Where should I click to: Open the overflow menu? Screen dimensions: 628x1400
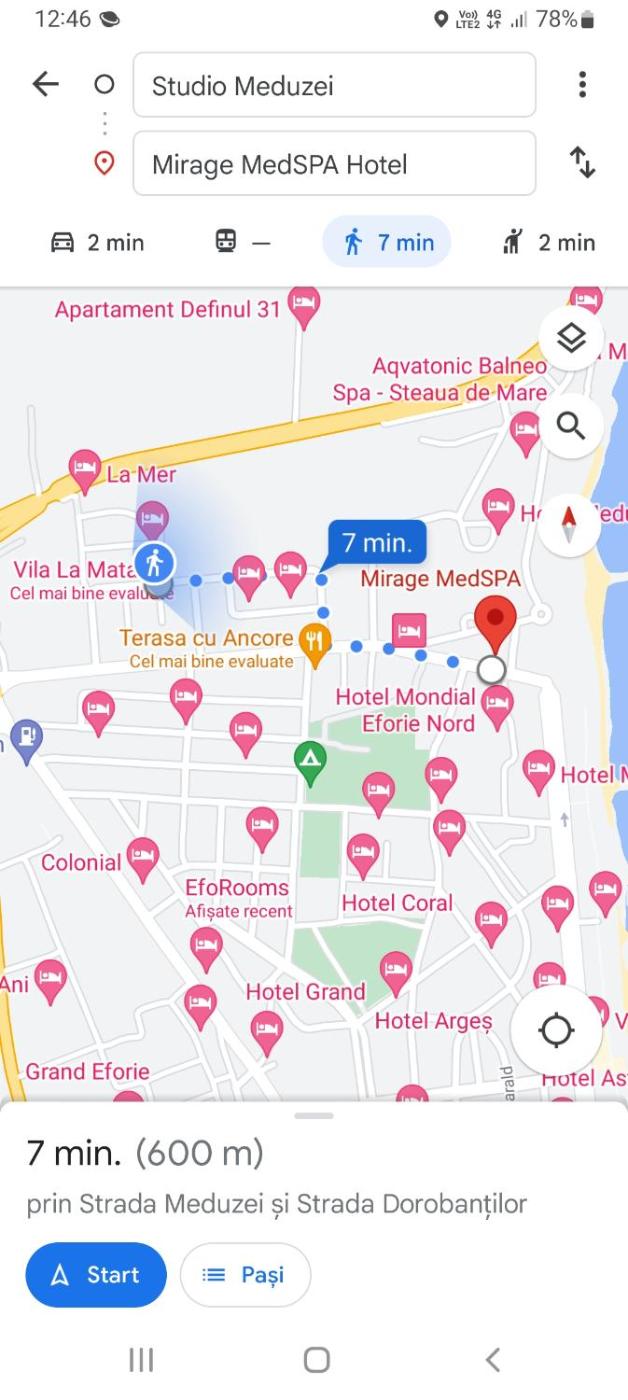[582, 85]
